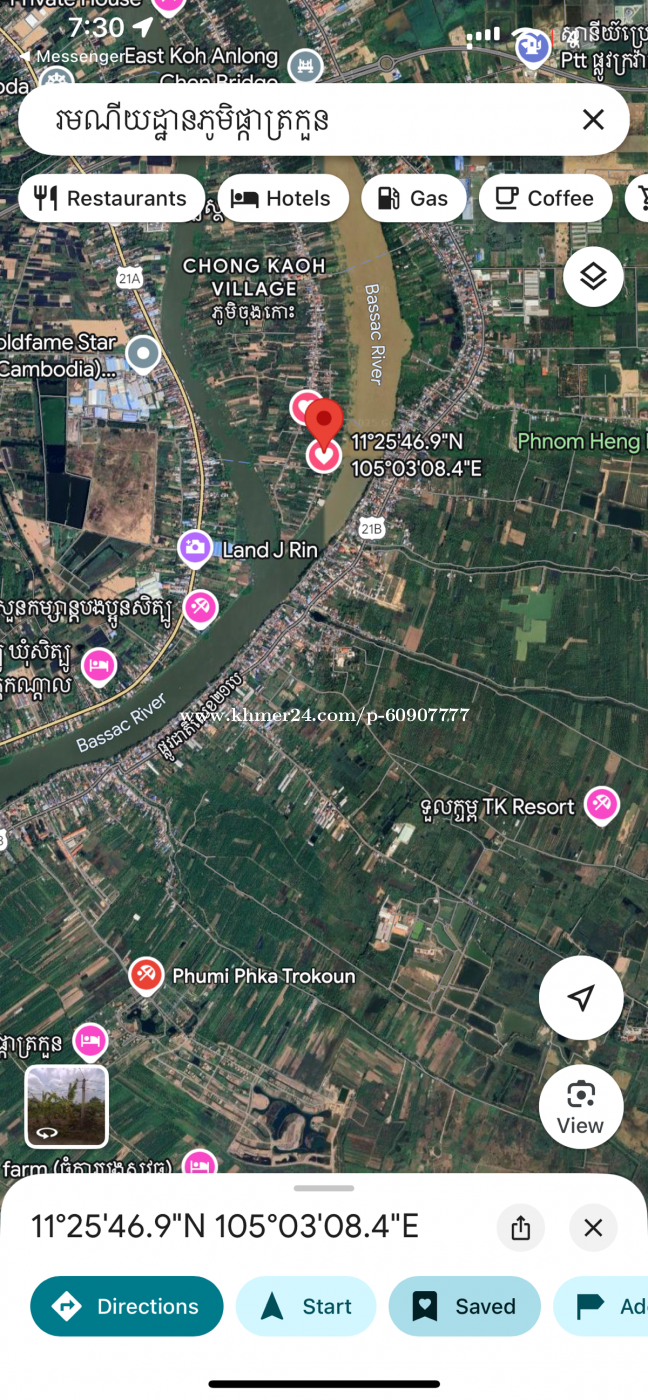Share the dropped pin coordinates
Image resolution: width=648 pixels, height=1400 pixels.
tap(520, 1227)
